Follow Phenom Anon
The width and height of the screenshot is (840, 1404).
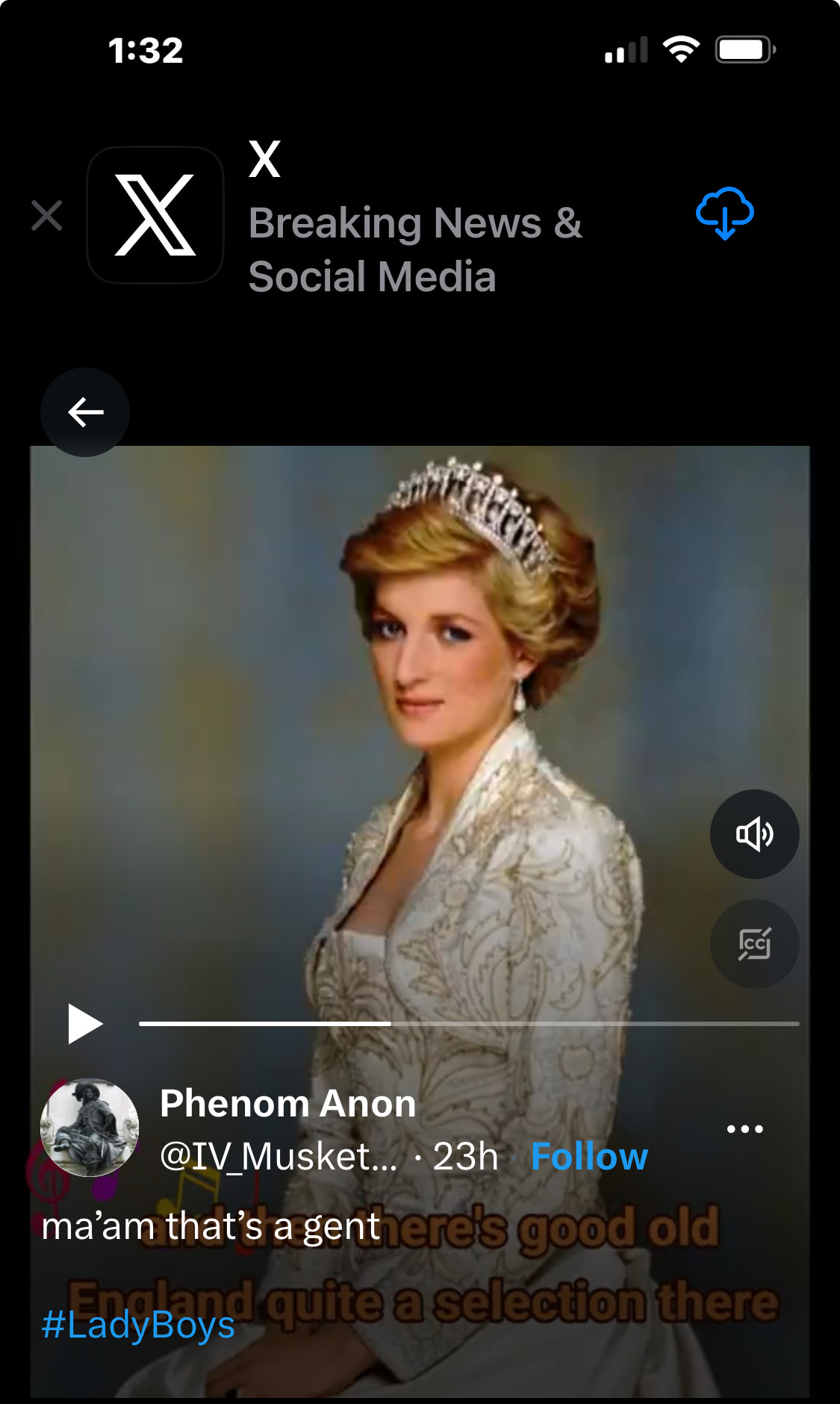[589, 1157]
